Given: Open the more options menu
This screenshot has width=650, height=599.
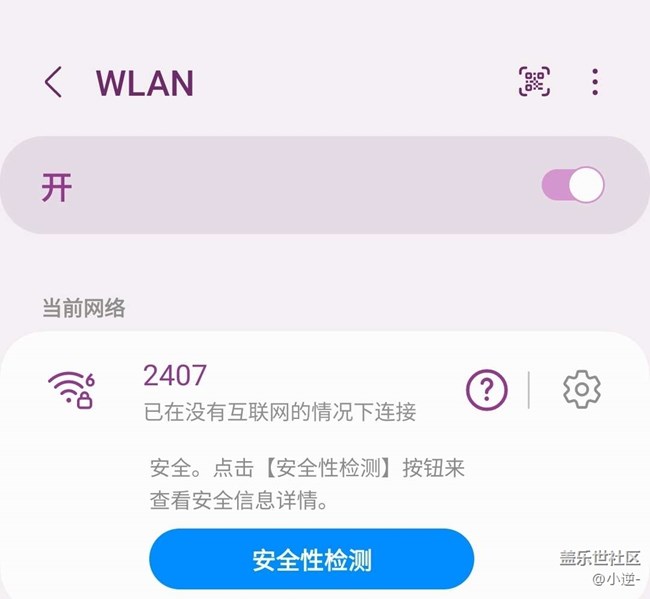Looking at the screenshot, I should coord(595,82).
